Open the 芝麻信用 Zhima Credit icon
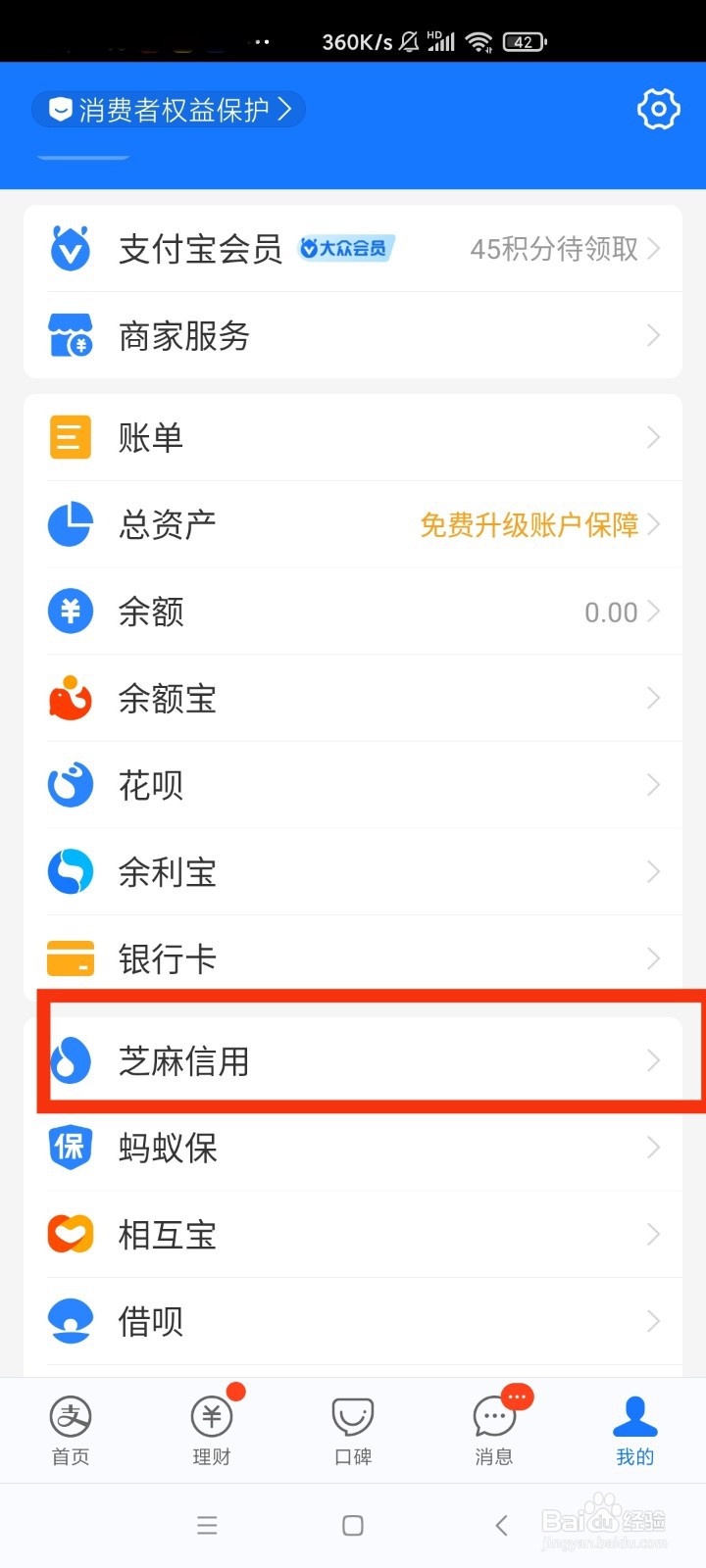Viewport: 706px width, 1568px height. [70, 1060]
